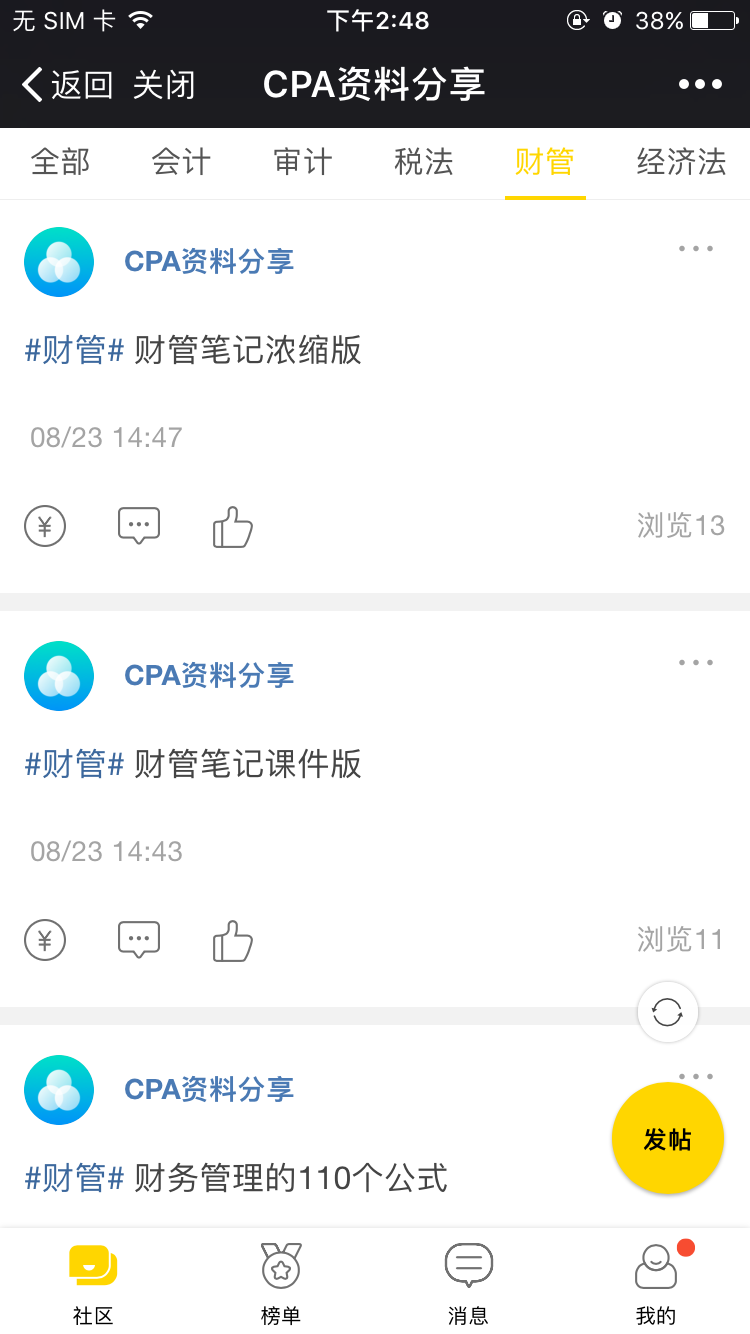Like the 财管笔记浓缩版 post

(233, 526)
